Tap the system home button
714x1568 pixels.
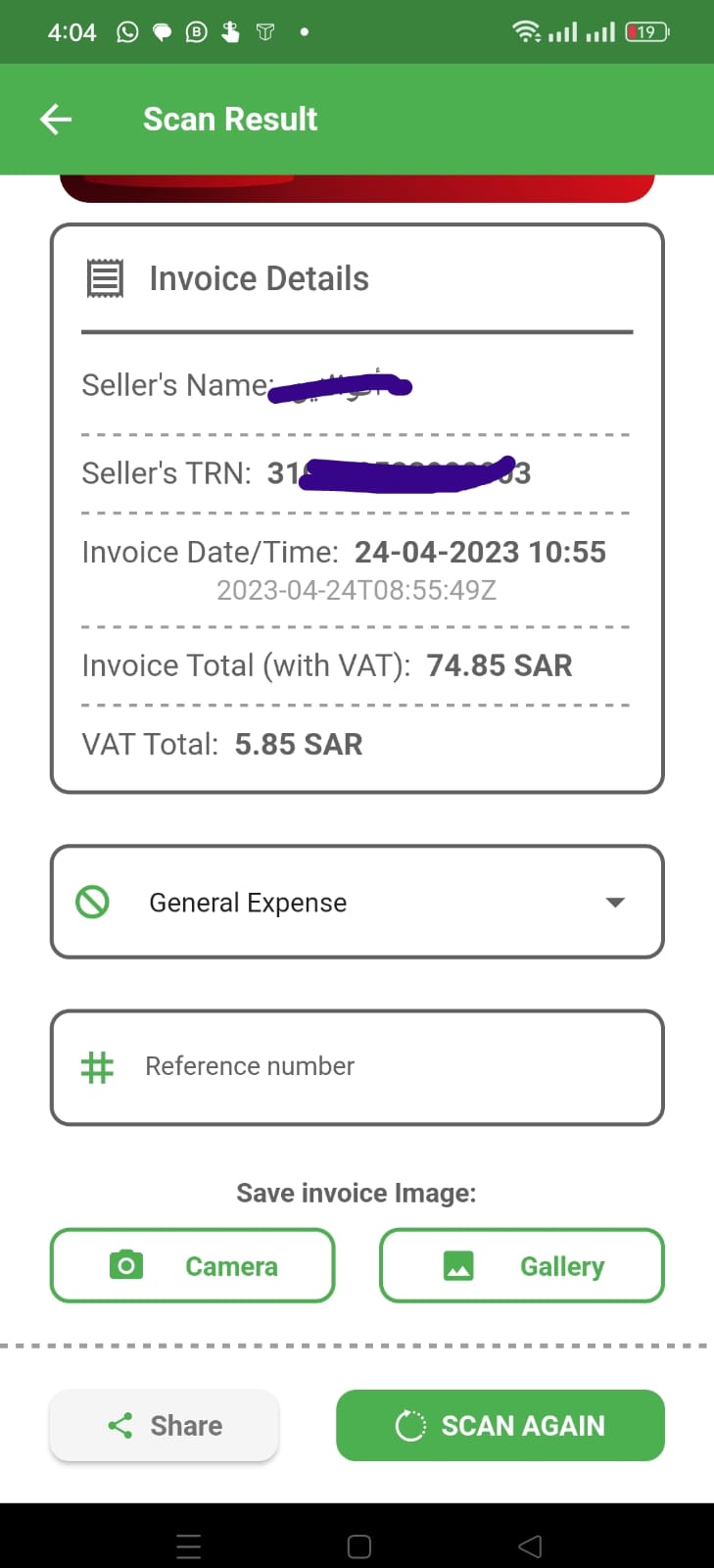tap(358, 1546)
